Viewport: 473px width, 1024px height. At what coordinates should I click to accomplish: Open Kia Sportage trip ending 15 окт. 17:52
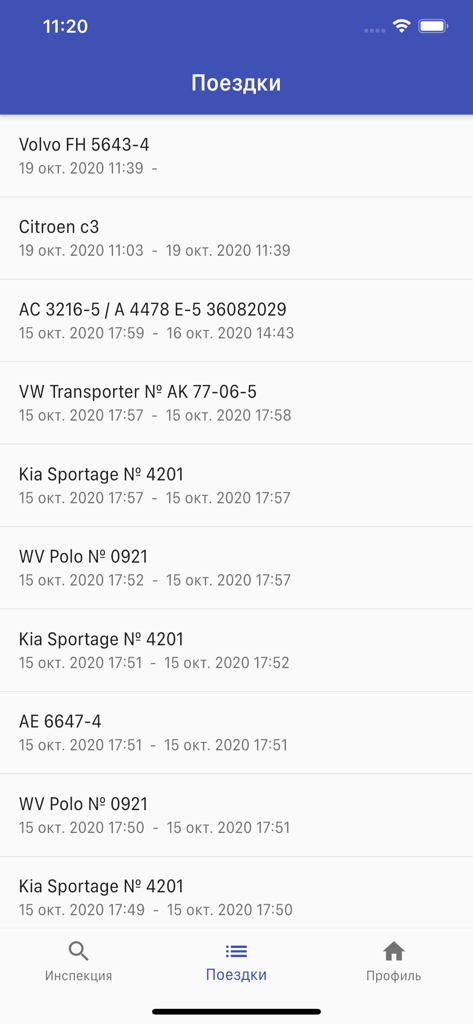point(236,650)
